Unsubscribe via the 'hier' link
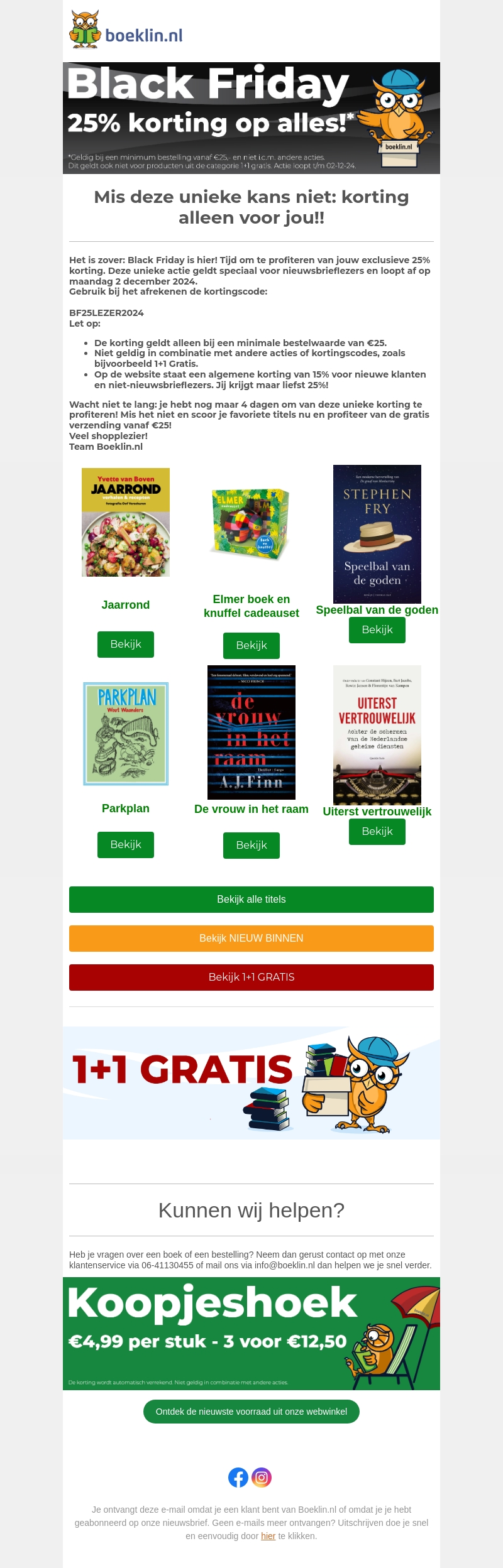 point(268,1536)
